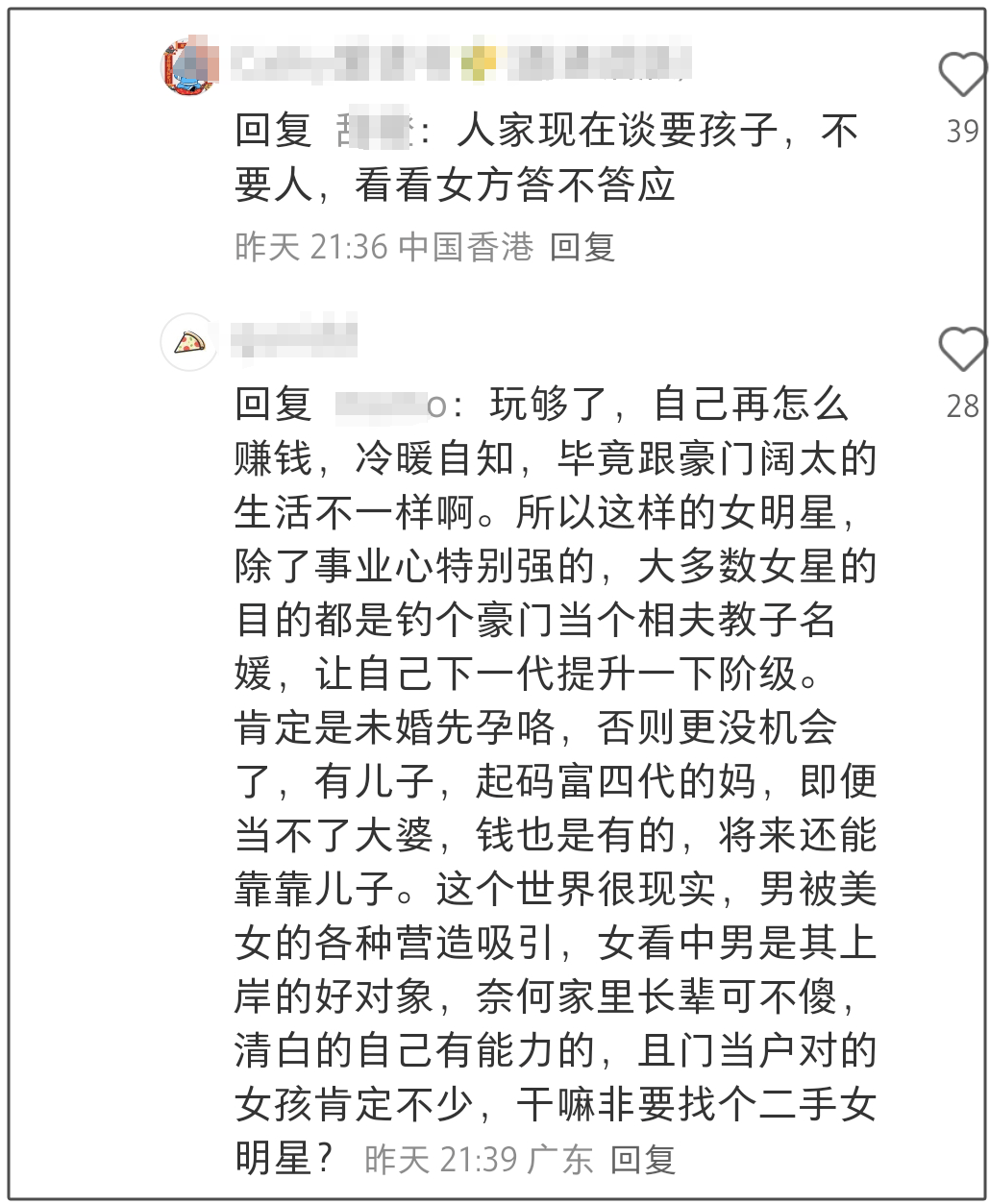Open the pizza avatar commenter's profile

[x=188, y=342]
